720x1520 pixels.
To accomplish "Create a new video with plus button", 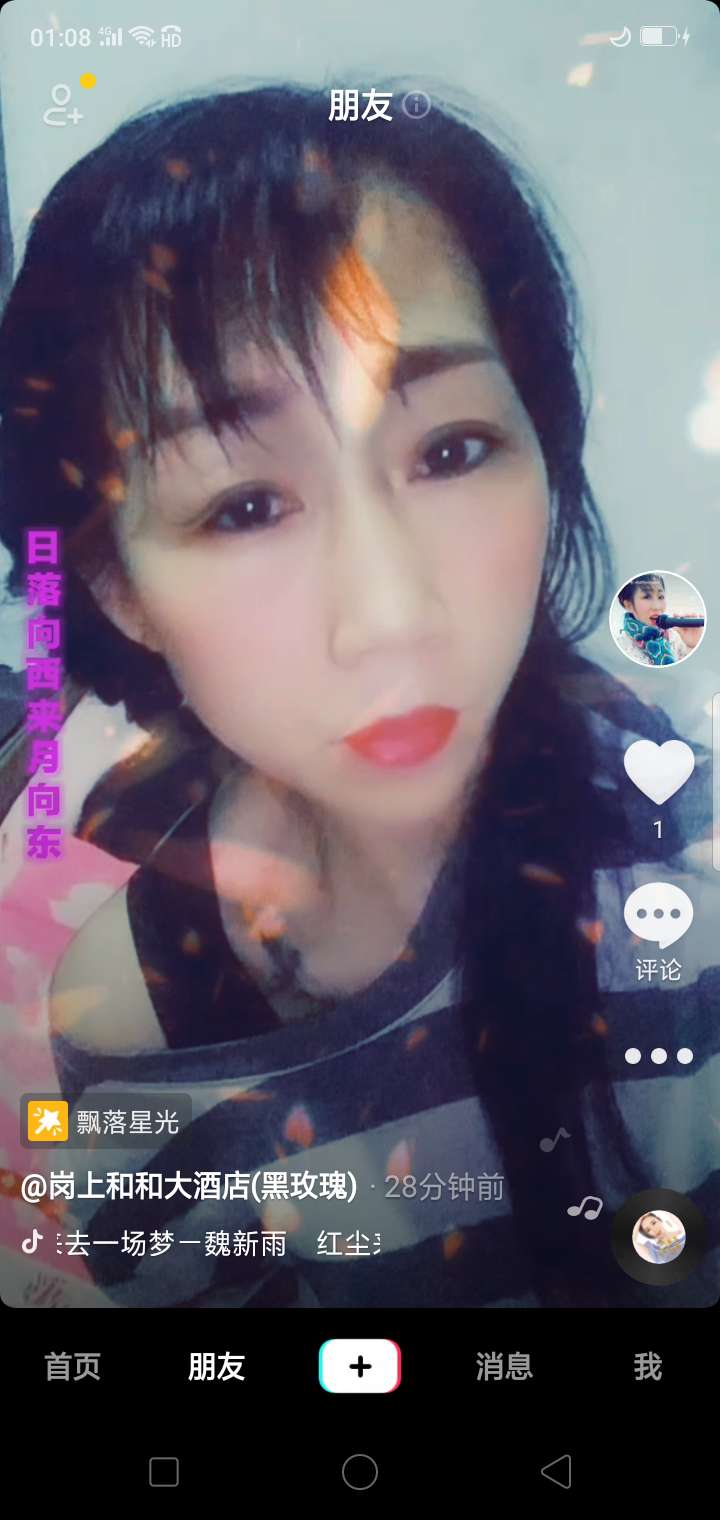I will [360, 1366].
